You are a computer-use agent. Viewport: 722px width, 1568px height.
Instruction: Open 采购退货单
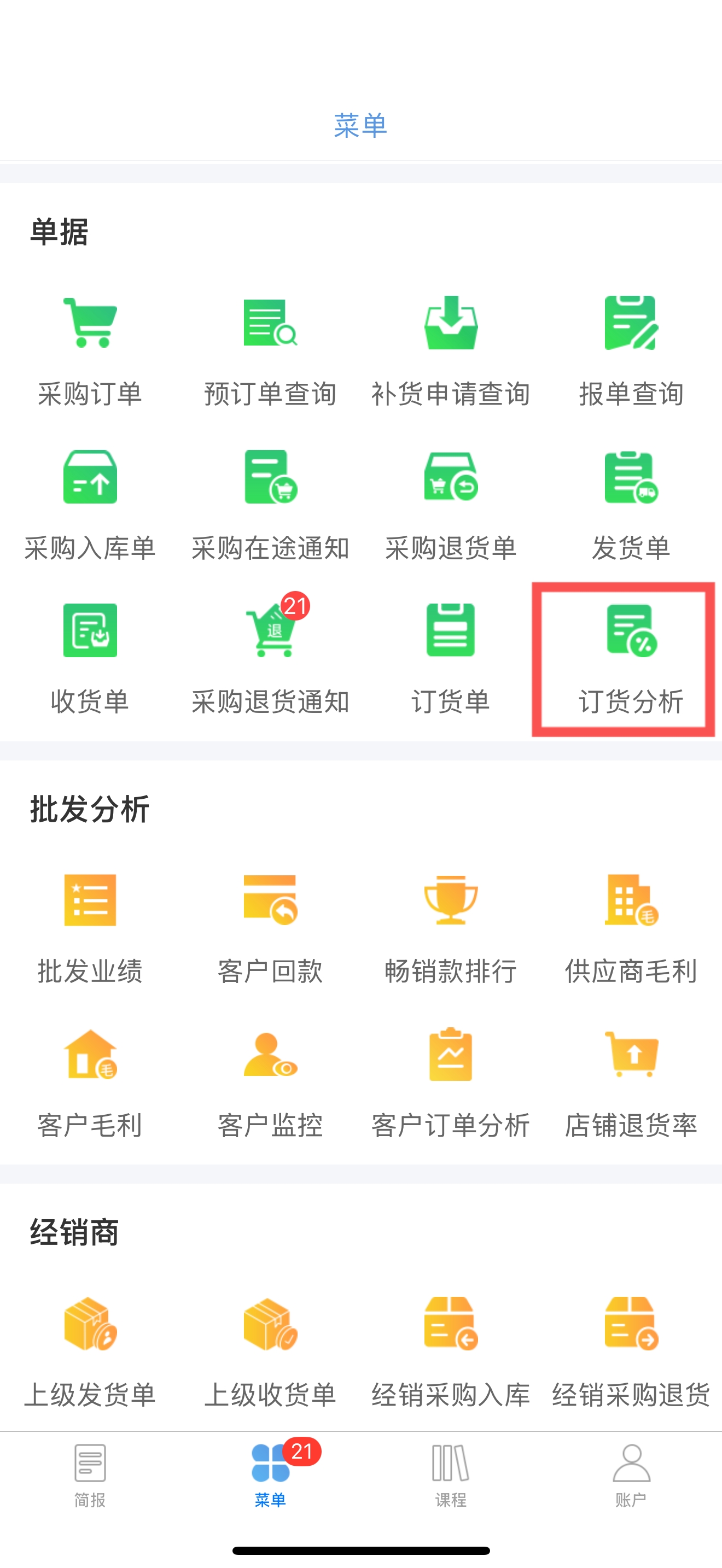pyautogui.click(x=451, y=506)
